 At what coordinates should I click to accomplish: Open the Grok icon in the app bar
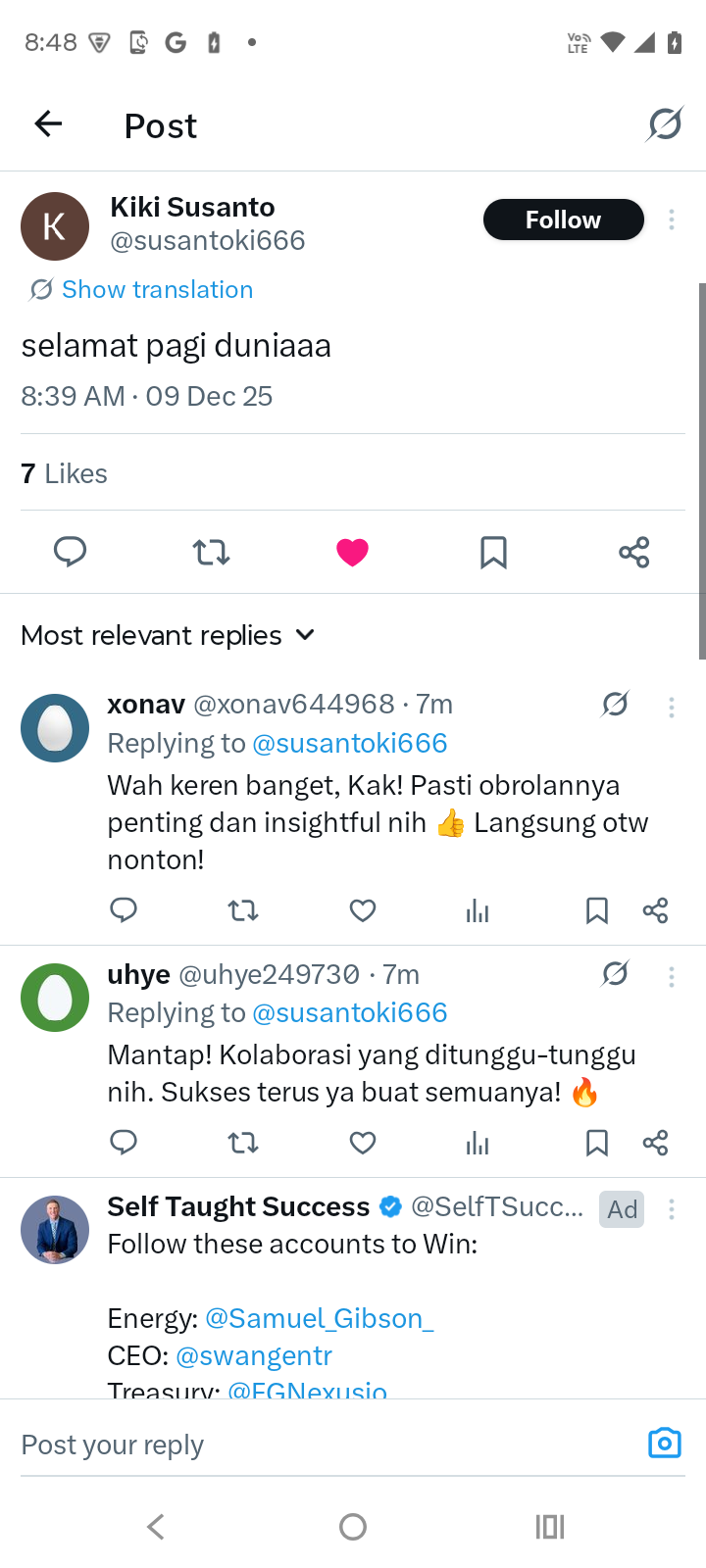664,124
